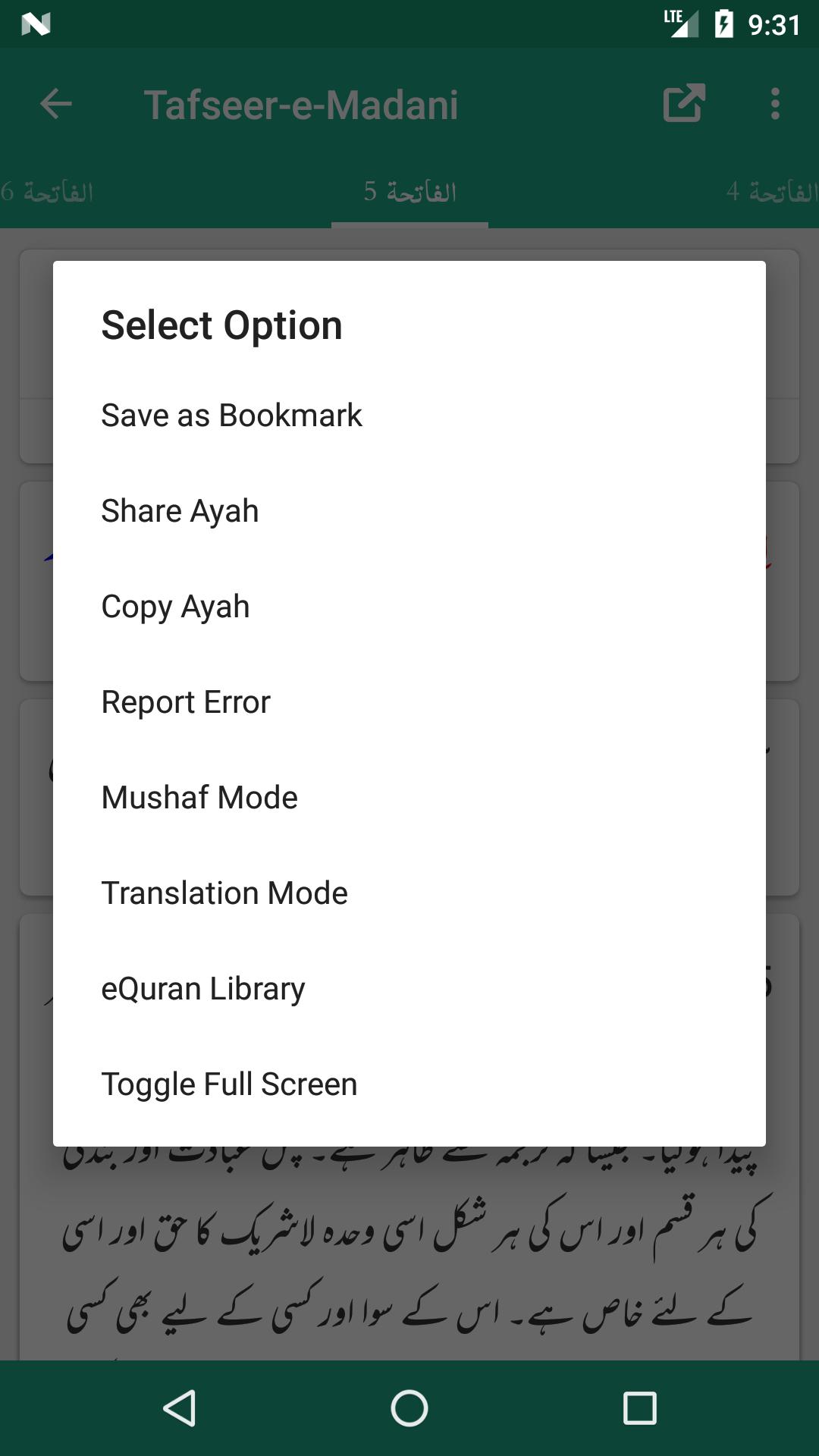This screenshot has width=819, height=1456.
Task: Switch to Mushaf Mode
Action: click(x=200, y=798)
